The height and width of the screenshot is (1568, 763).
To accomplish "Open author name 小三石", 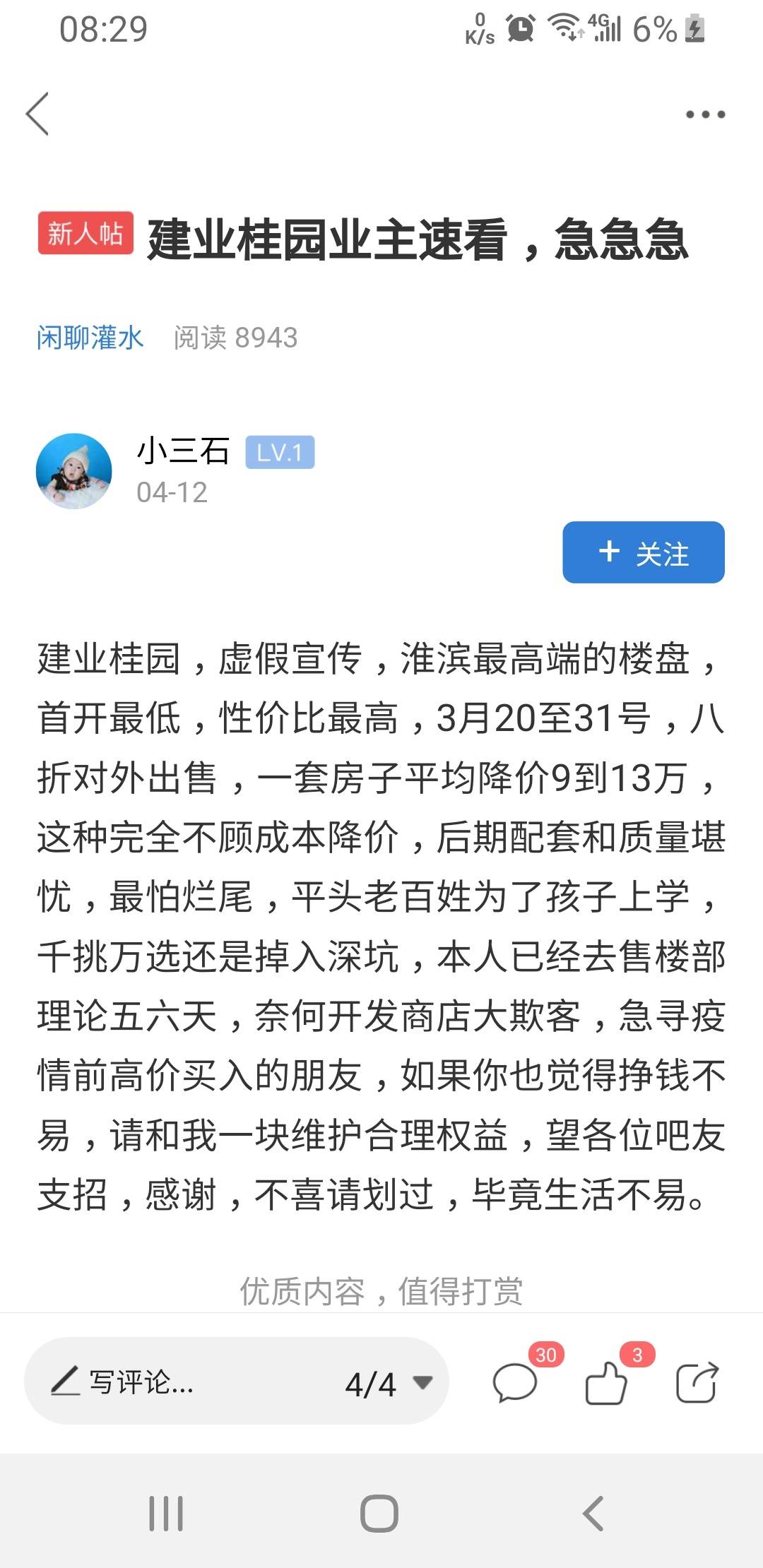I will 183,451.
